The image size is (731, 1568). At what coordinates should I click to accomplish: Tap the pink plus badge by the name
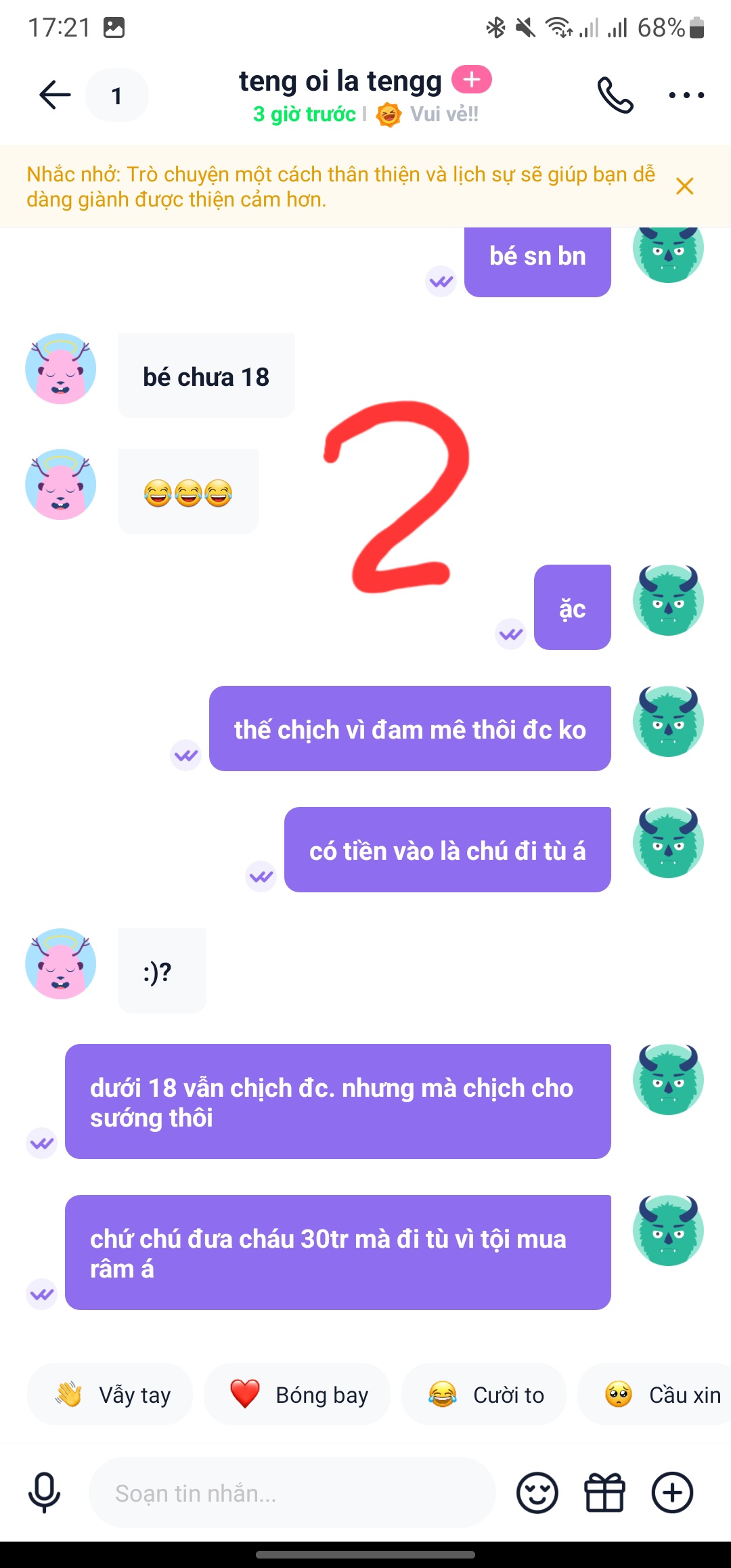(472, 80)
